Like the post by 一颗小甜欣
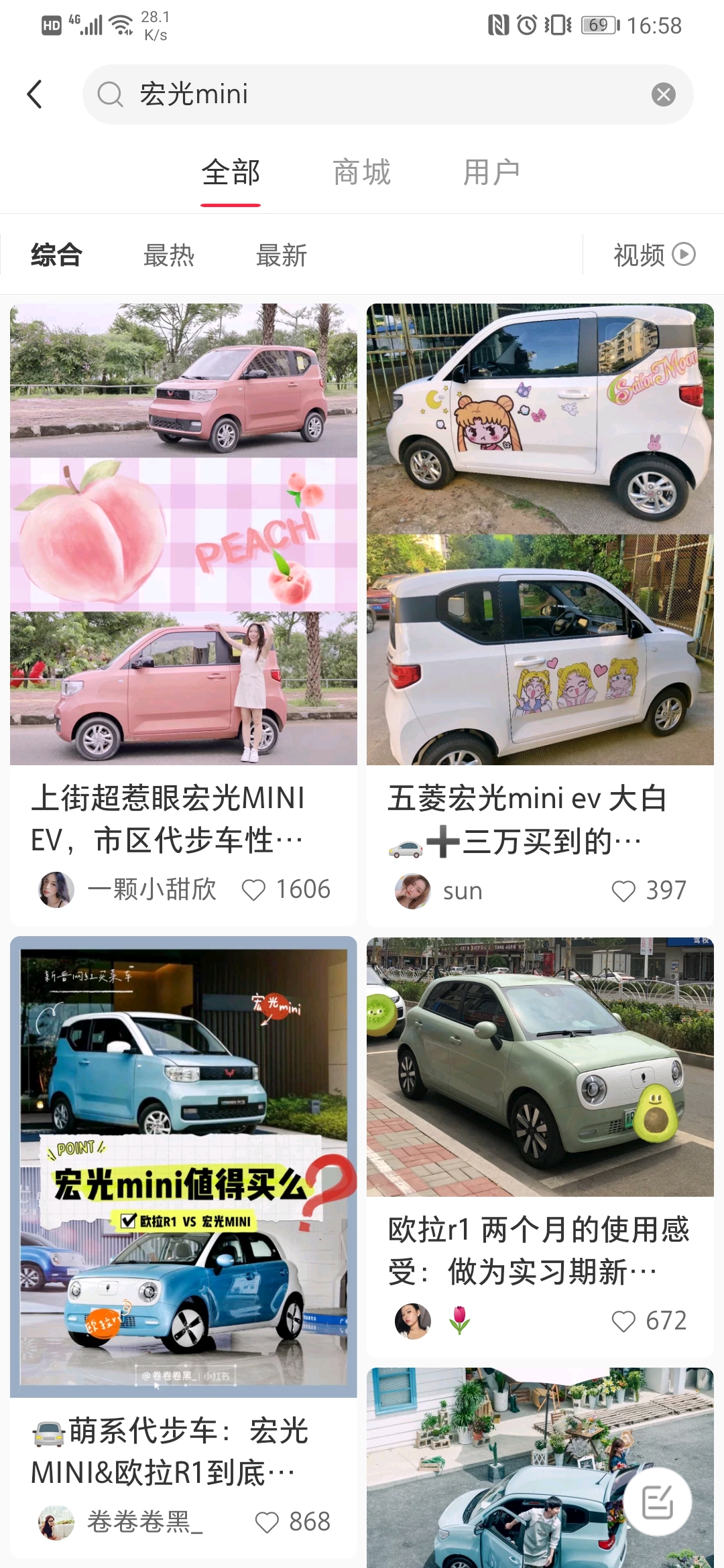This screenshot has width=724, height=1568. click(x=253, y=890)
